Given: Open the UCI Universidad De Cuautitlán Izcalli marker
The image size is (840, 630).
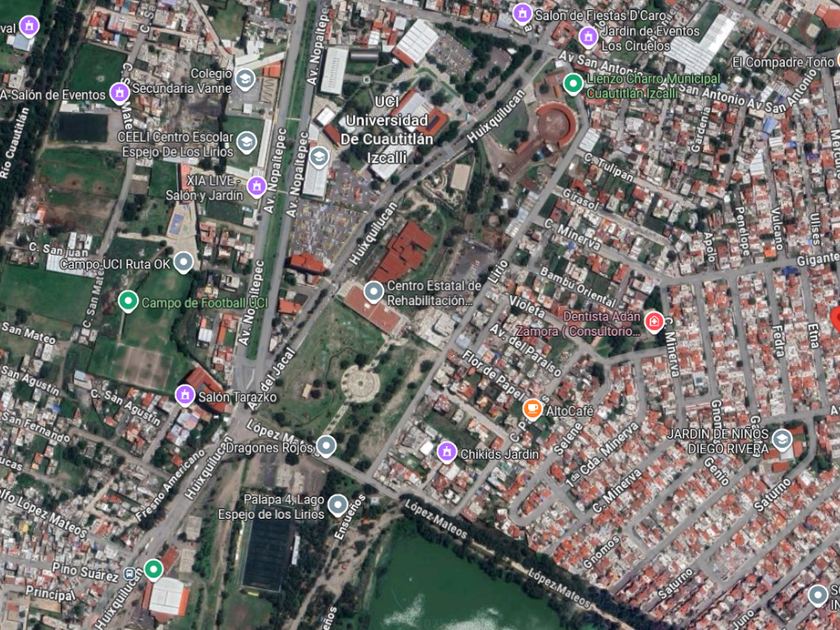Looking at the screenshot, I should [x=319, y=158].
